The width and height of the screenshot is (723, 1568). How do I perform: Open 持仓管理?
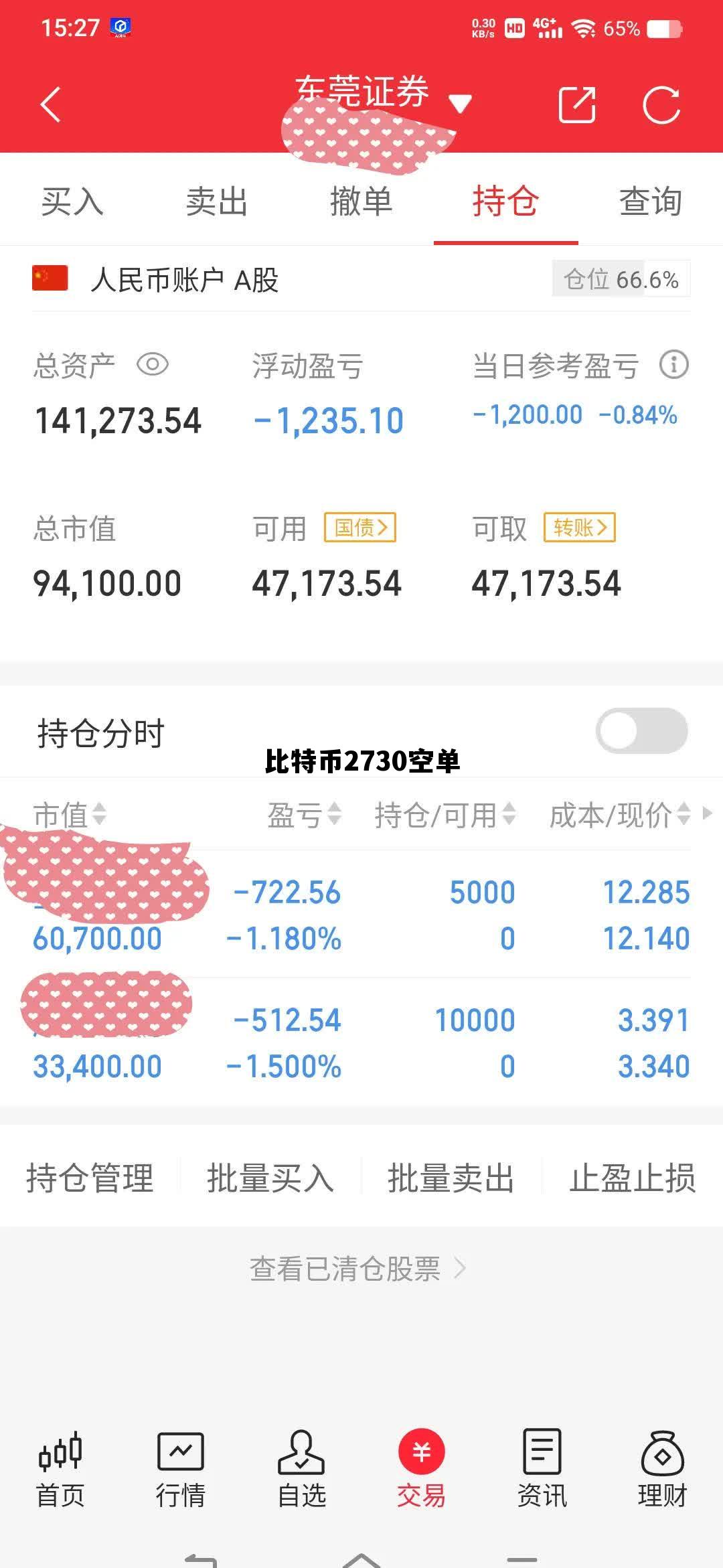(x=90, y=1178)
